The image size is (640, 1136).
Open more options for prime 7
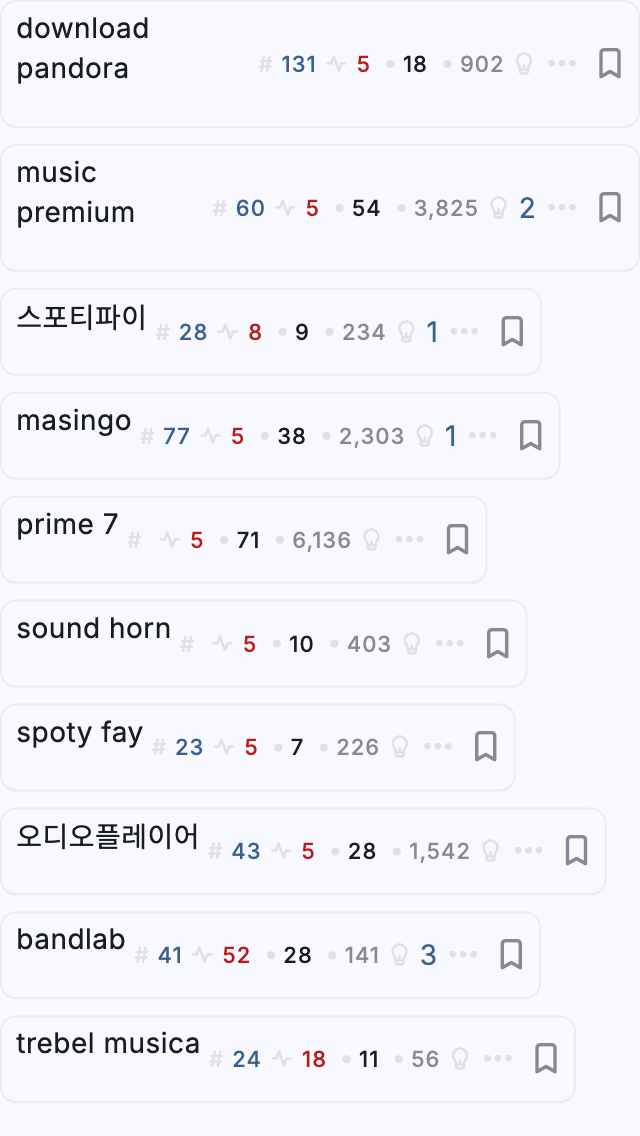[x=409, y=540]
